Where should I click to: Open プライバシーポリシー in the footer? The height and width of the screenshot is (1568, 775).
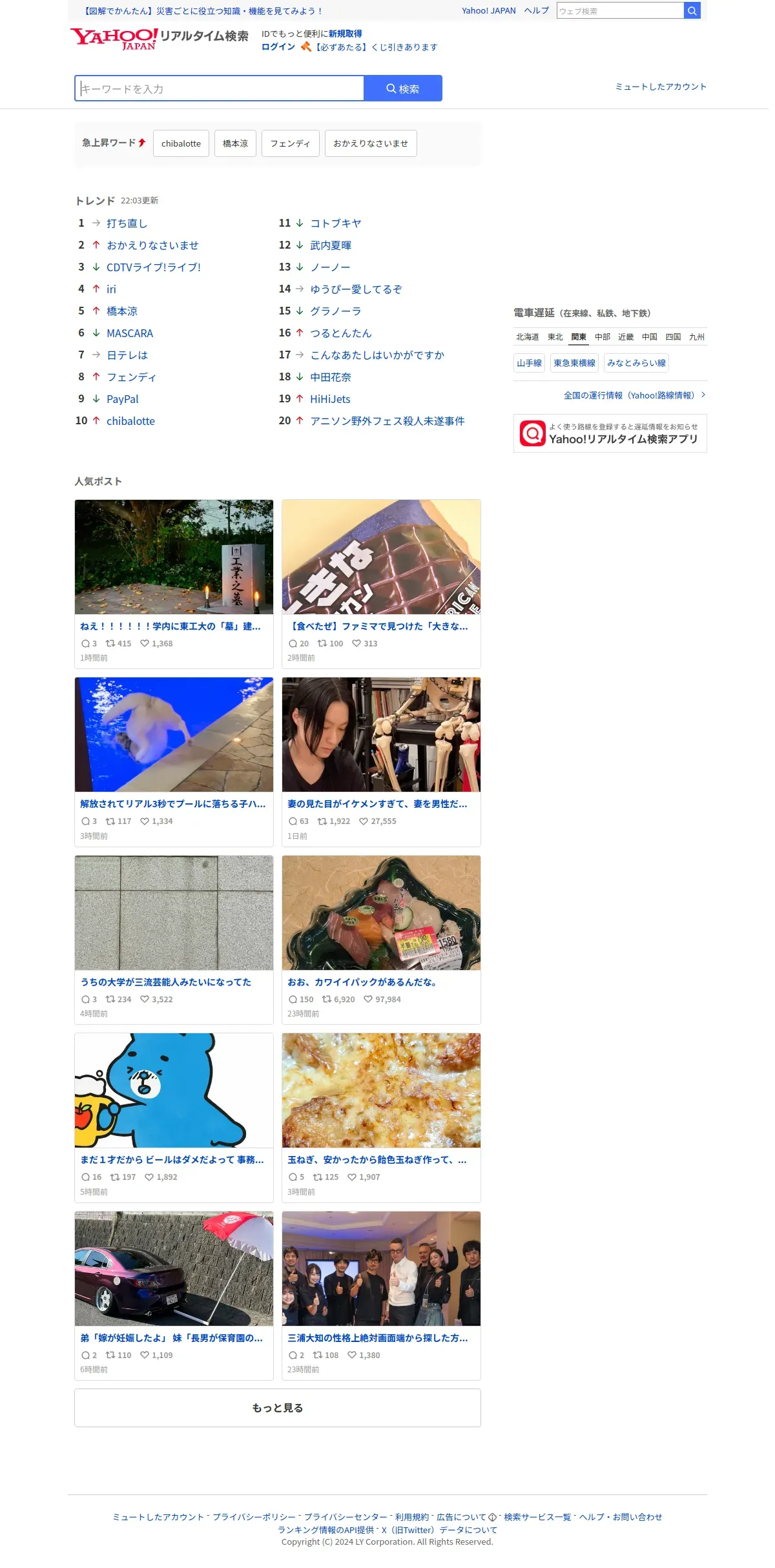254,1517
